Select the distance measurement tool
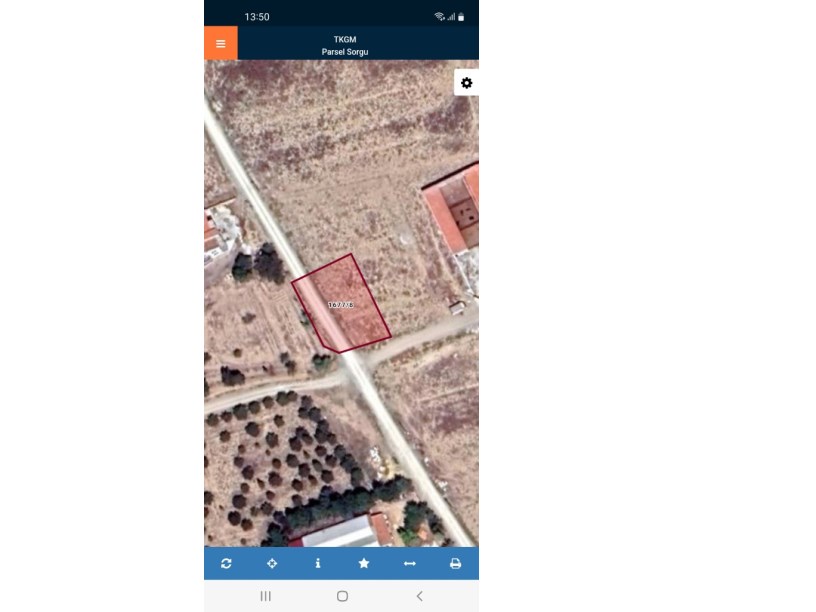816x612 pixels. tap(409, 563)
